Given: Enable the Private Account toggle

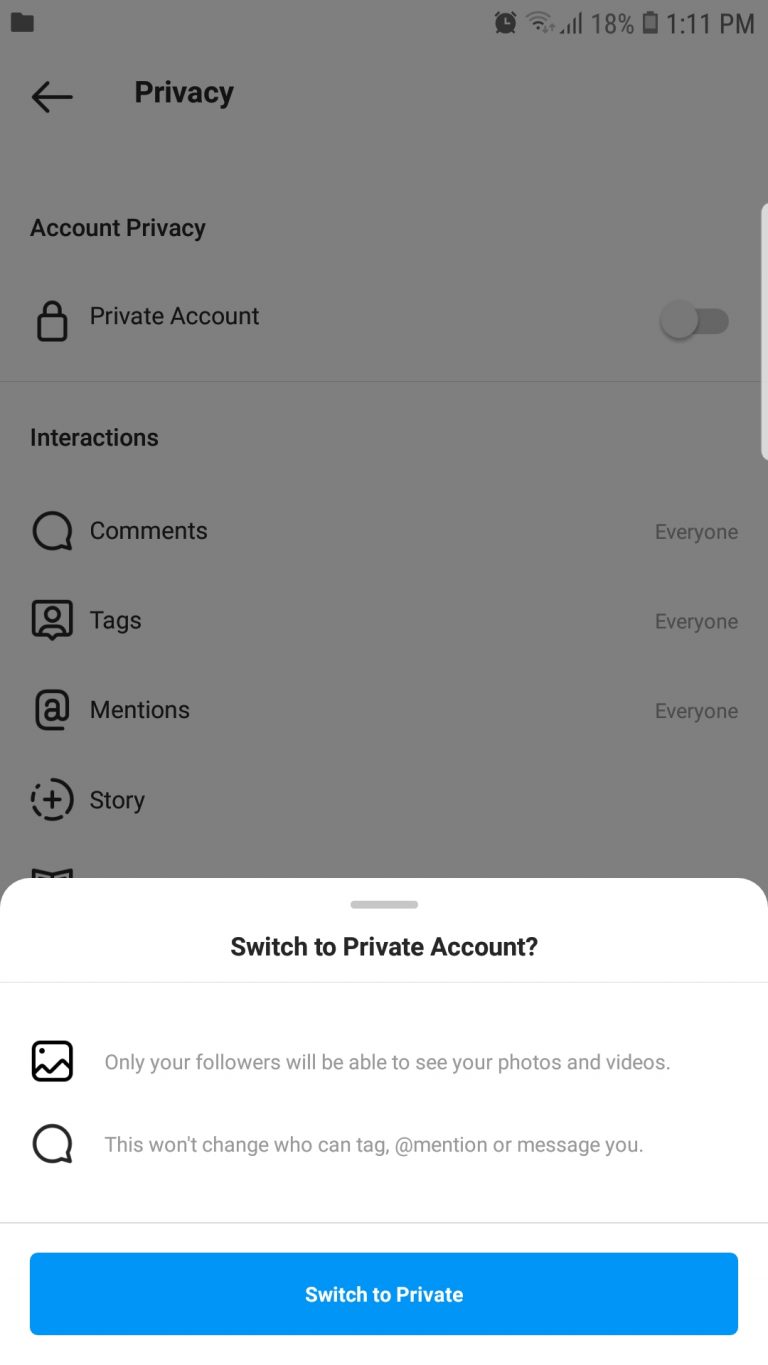Looking at the screenshot, I should pos(695,319).
